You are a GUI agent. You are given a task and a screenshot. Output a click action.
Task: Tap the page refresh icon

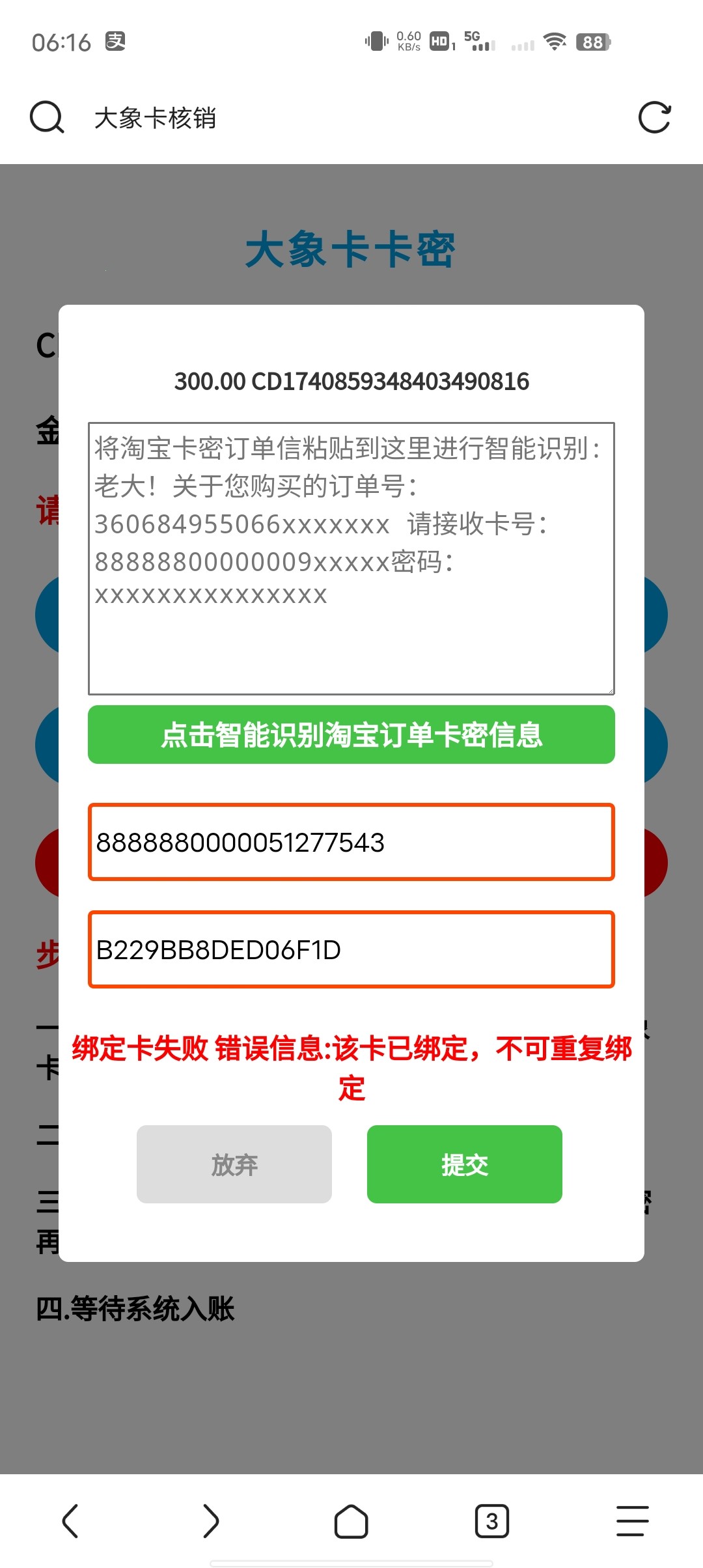[x=655, y=119]
